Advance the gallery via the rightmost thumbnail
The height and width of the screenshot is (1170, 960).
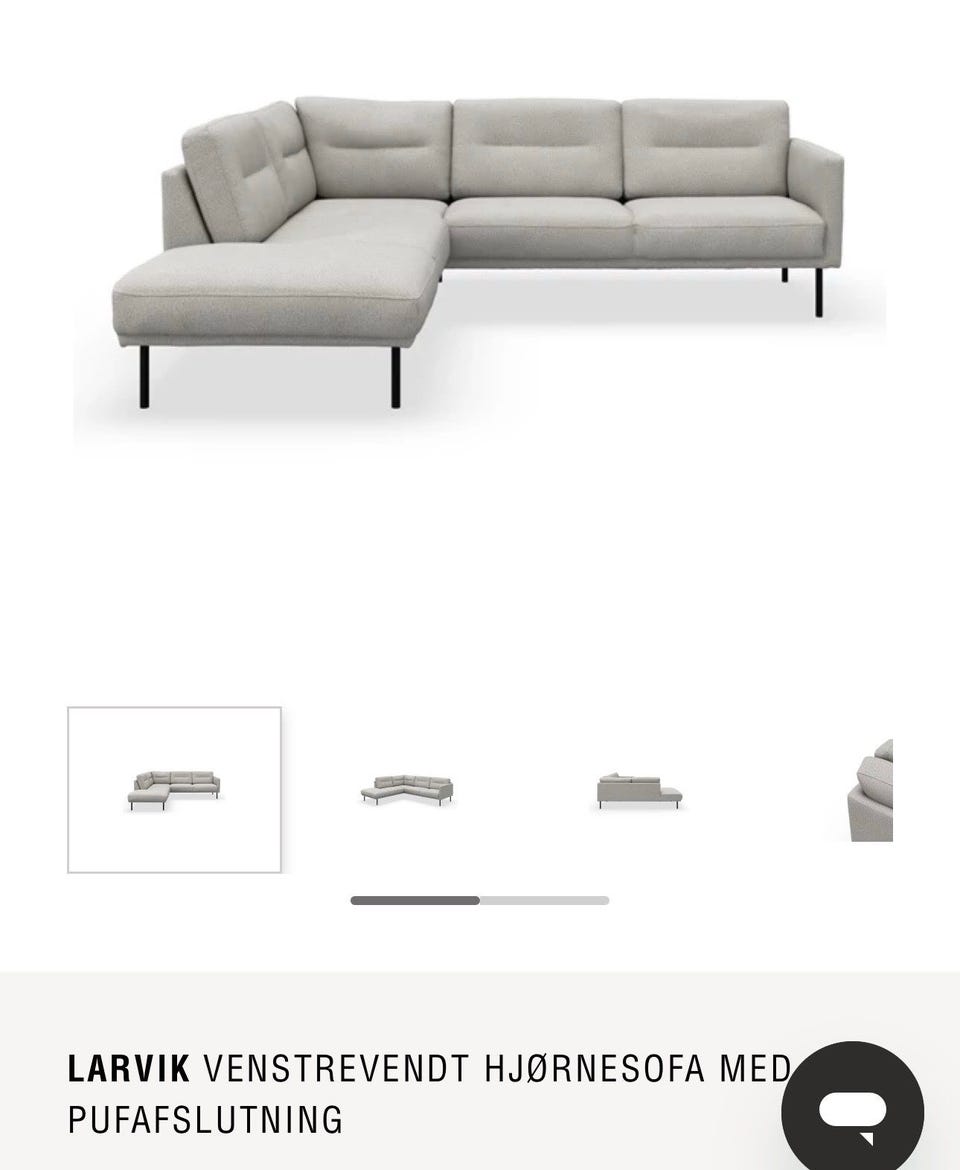[x=880, y=789]
